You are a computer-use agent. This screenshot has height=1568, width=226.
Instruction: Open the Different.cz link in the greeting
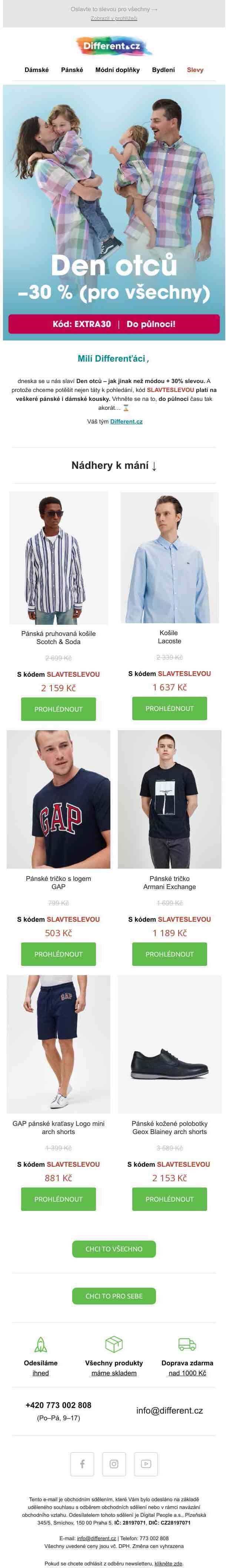point(126,421)
